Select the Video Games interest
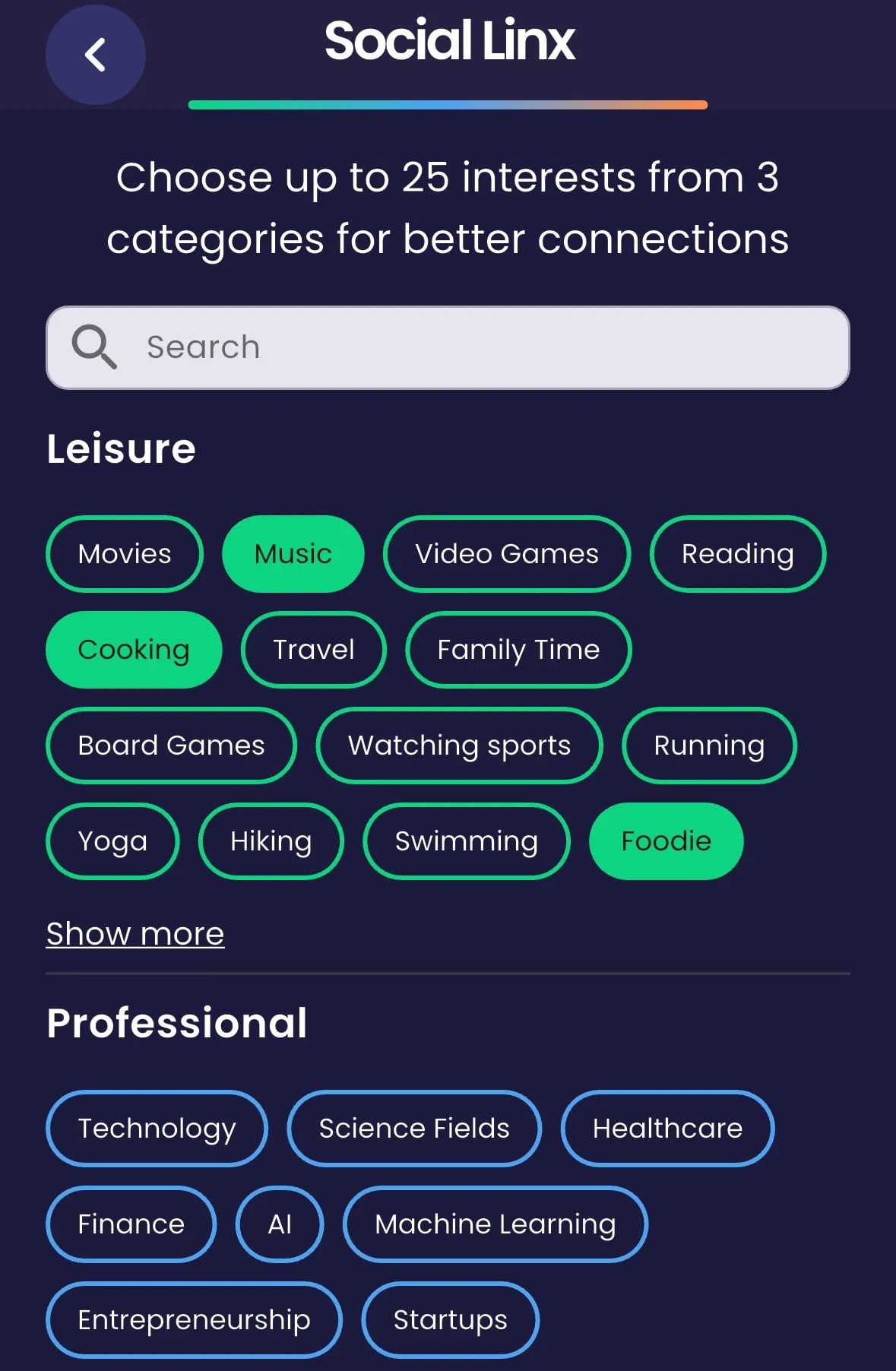 click(508, 553)
